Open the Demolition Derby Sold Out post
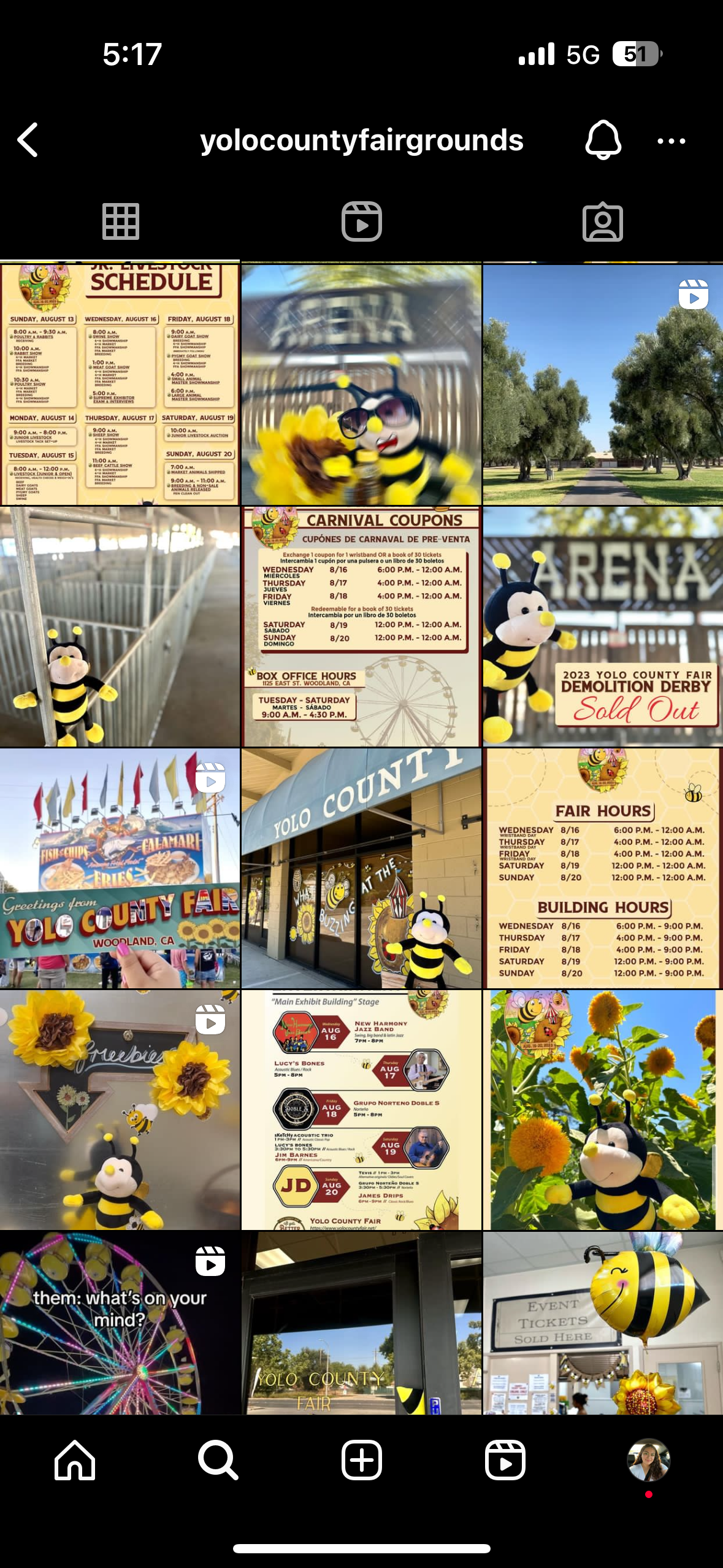The image size is (723, 1568). [x=602, y=626]
